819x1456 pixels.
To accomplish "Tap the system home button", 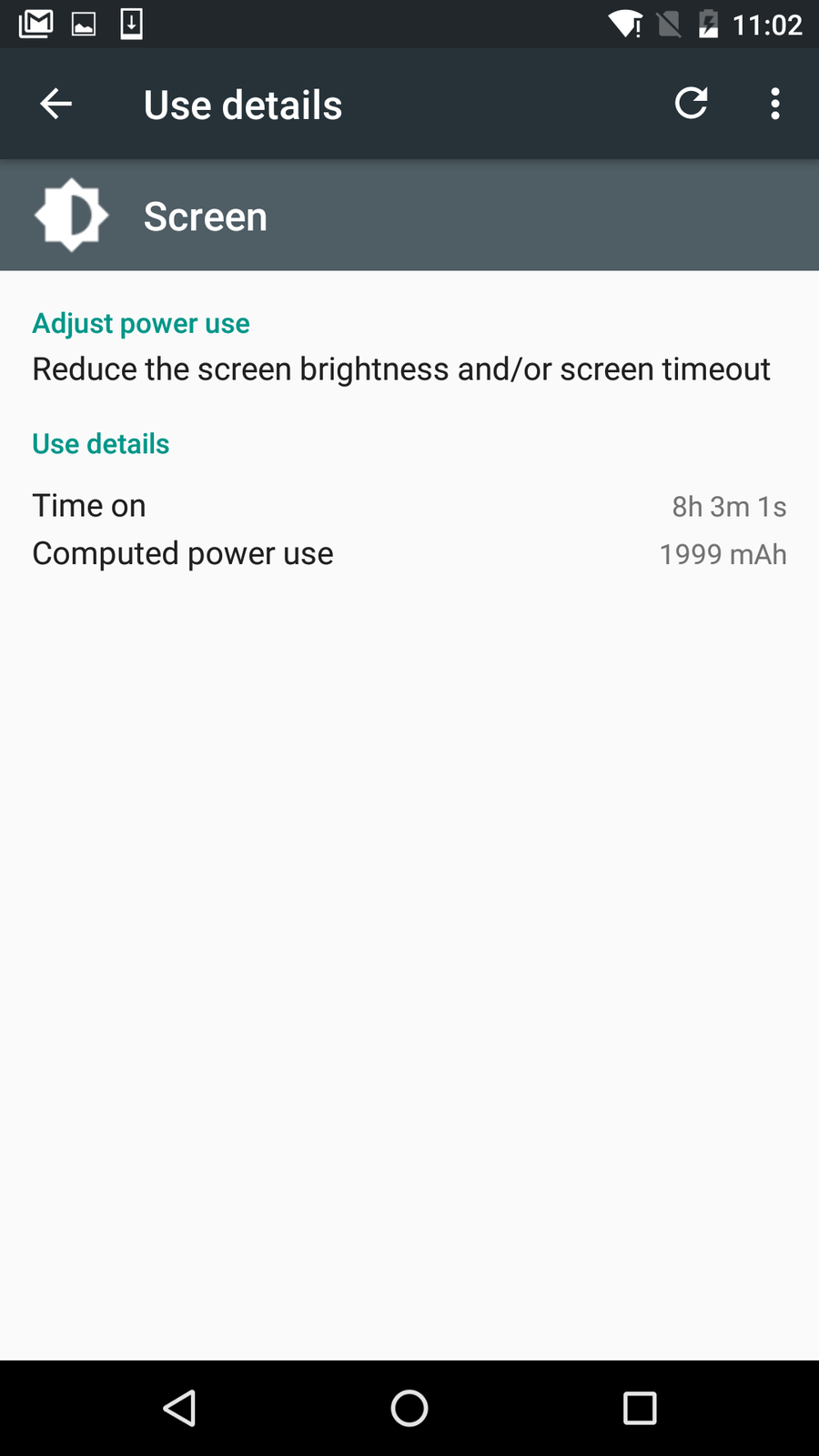I will click(x=409, y=1408).
